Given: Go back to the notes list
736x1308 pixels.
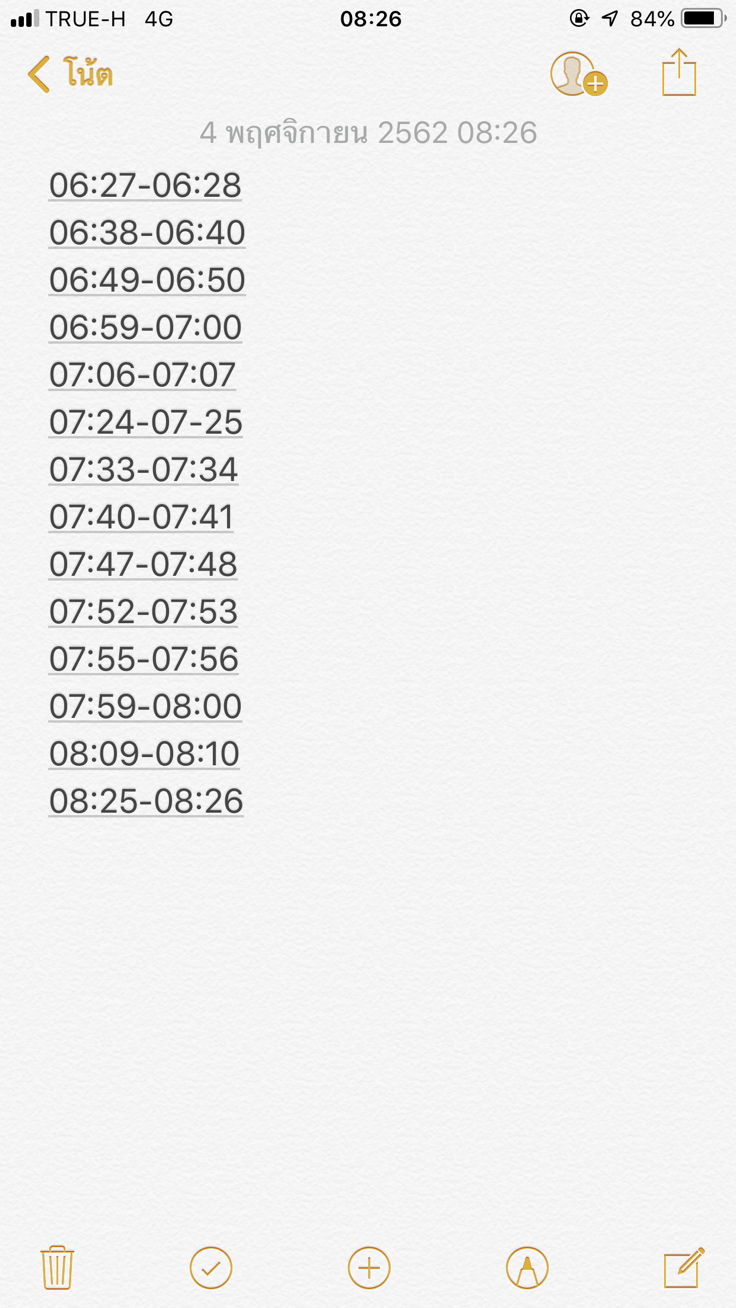Looking at the screenshot, I should click(x=70, y=74).
